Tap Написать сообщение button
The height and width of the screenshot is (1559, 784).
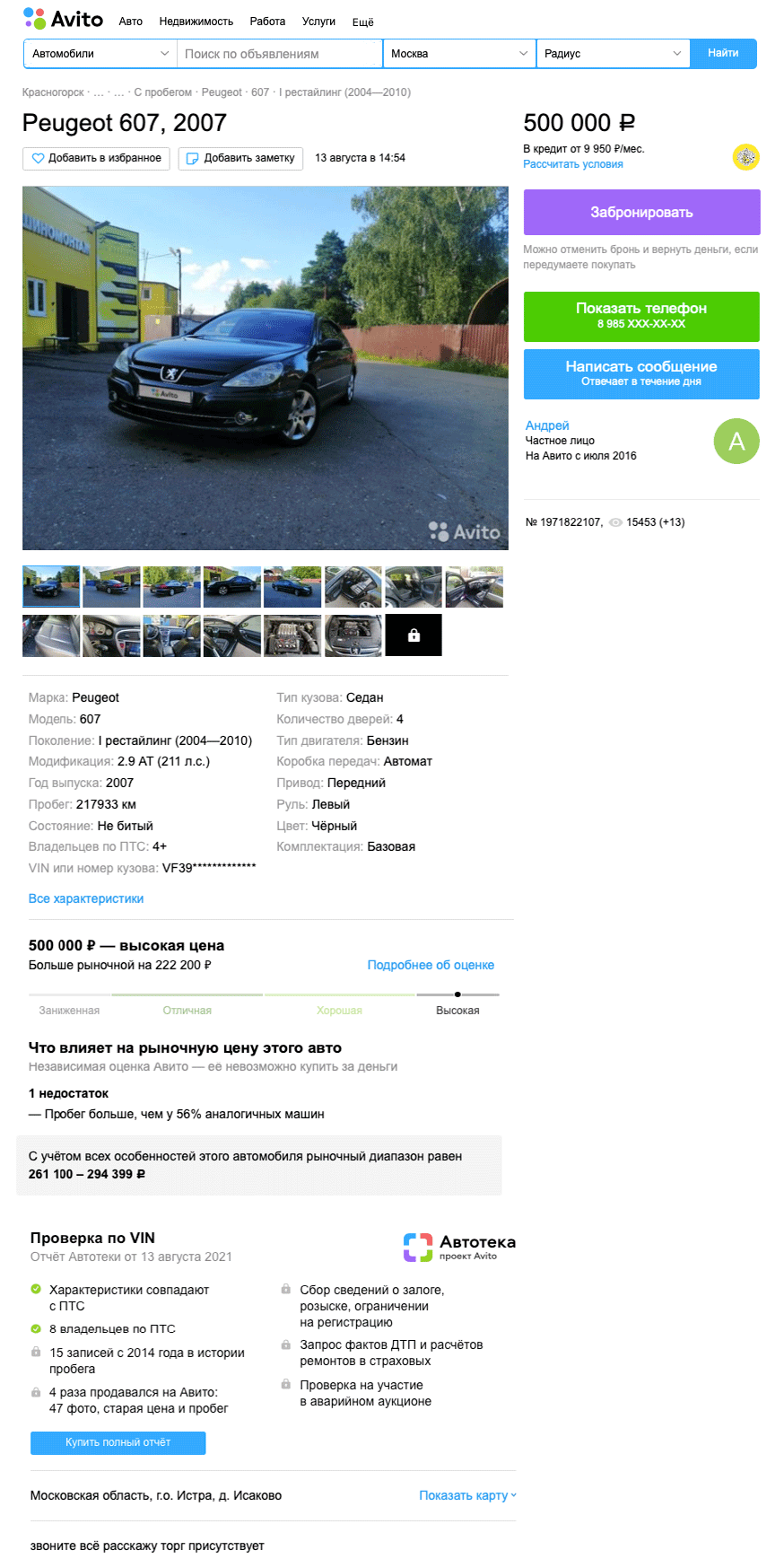(641, 373)
